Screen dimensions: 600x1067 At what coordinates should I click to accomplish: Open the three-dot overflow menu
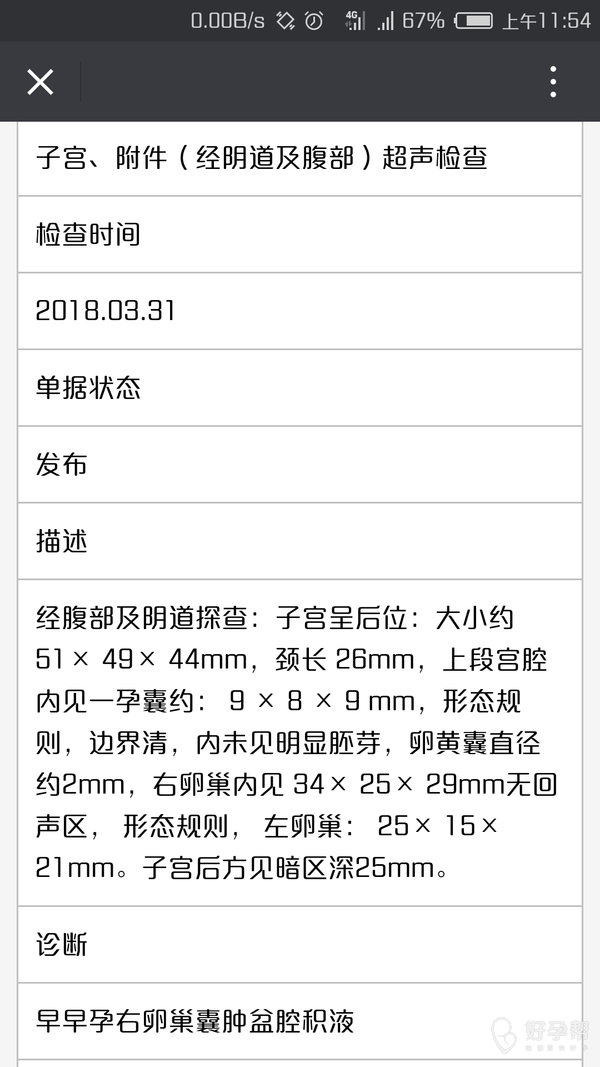pyautogui.click(x=553, y=82)
